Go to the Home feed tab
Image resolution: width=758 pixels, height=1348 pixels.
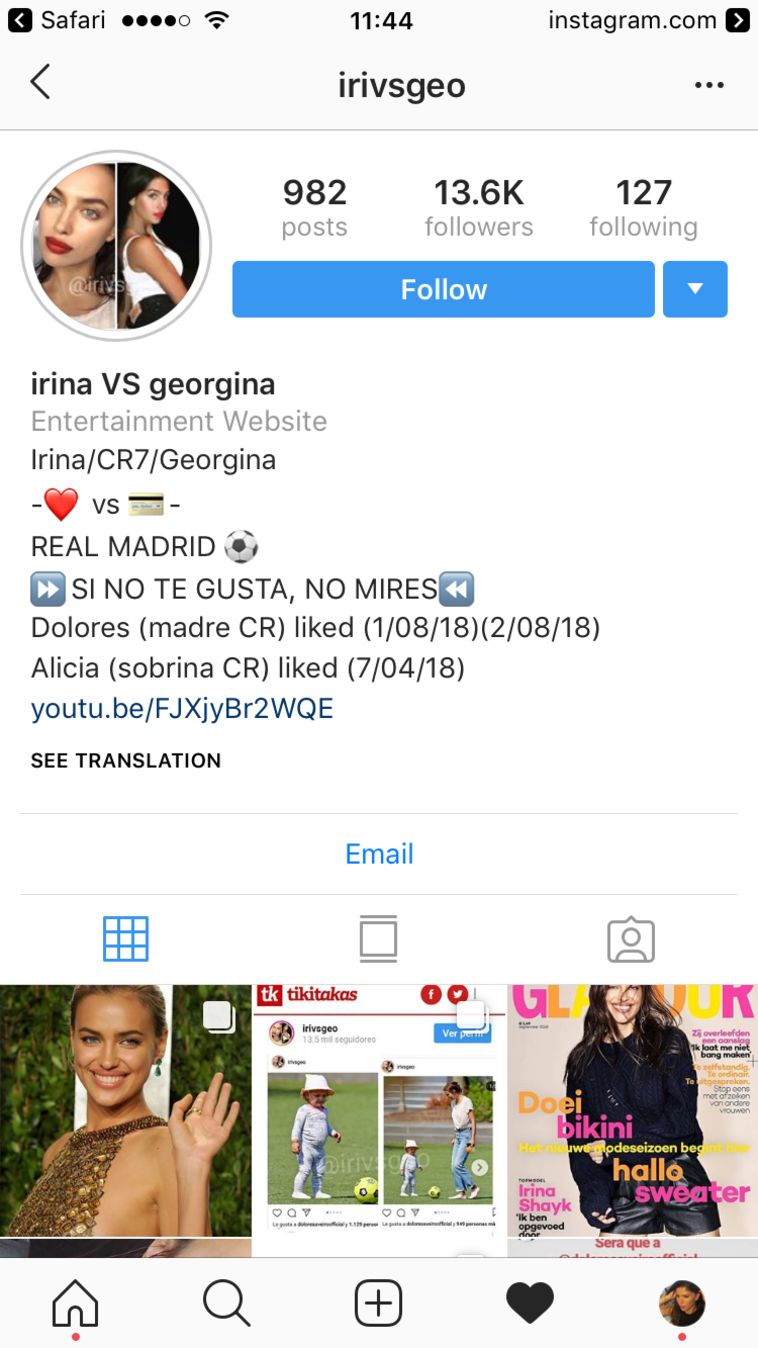point(76,1303)
